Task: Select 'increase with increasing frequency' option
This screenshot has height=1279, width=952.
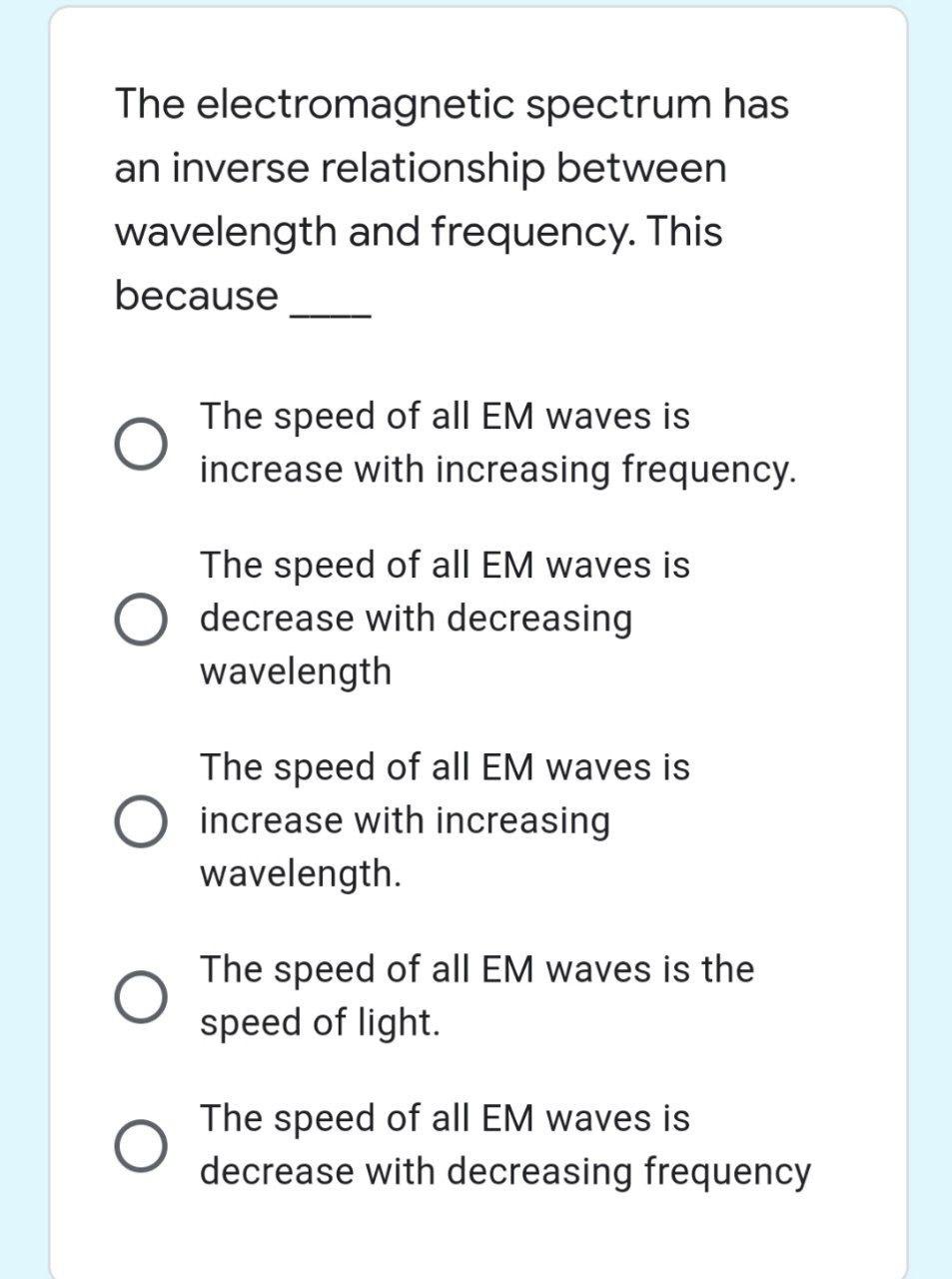Action: pyautogui.click(x=140, y=443)
